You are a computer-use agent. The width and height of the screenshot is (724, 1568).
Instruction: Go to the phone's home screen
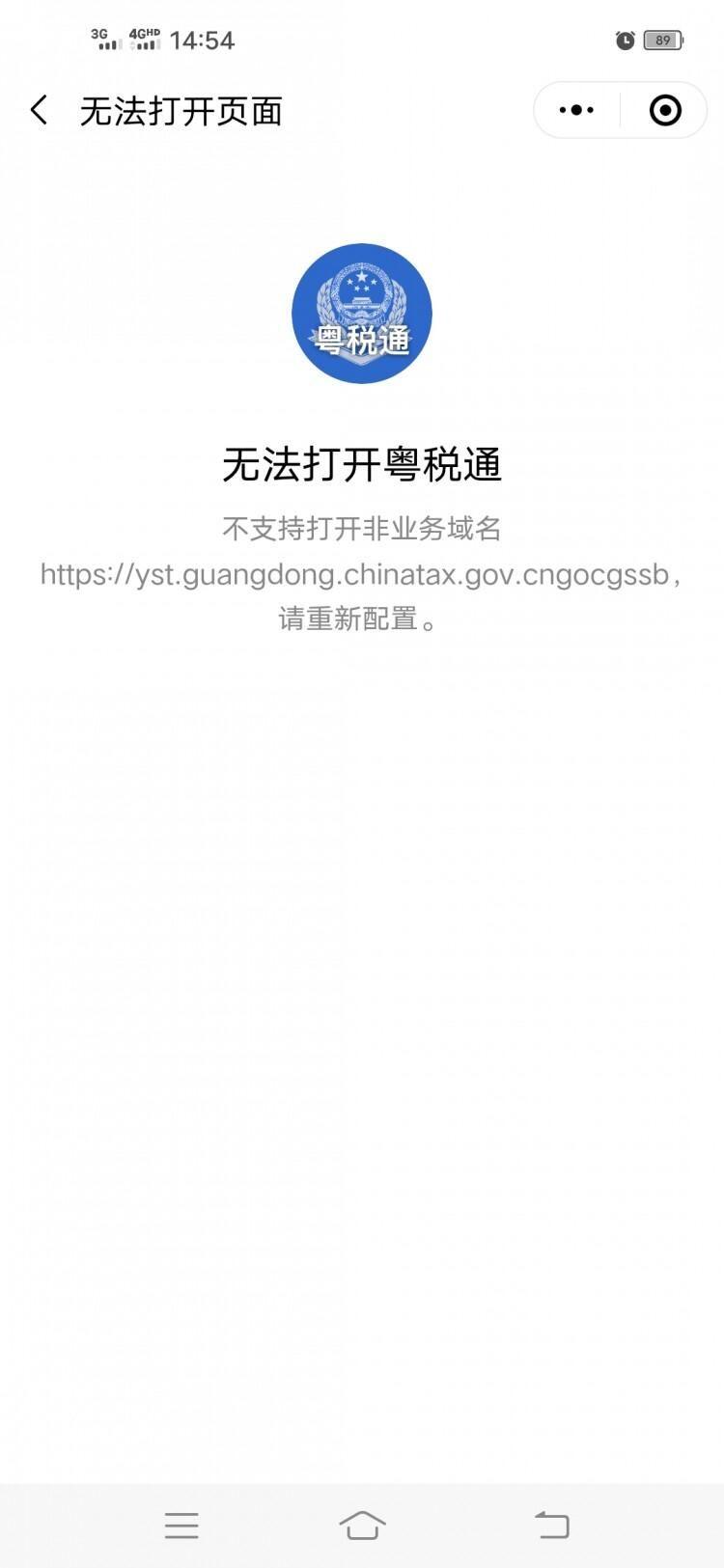(362, 1525)
